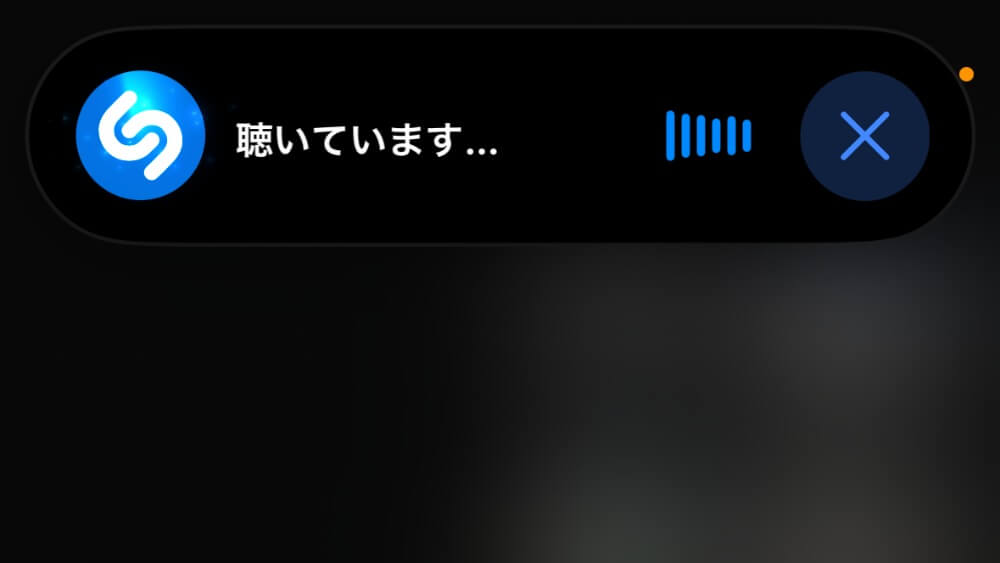Viewport: 1000px width, 563px height.
Task: Open Shazam from the listening banner
Action: click(x=141, y=136)
